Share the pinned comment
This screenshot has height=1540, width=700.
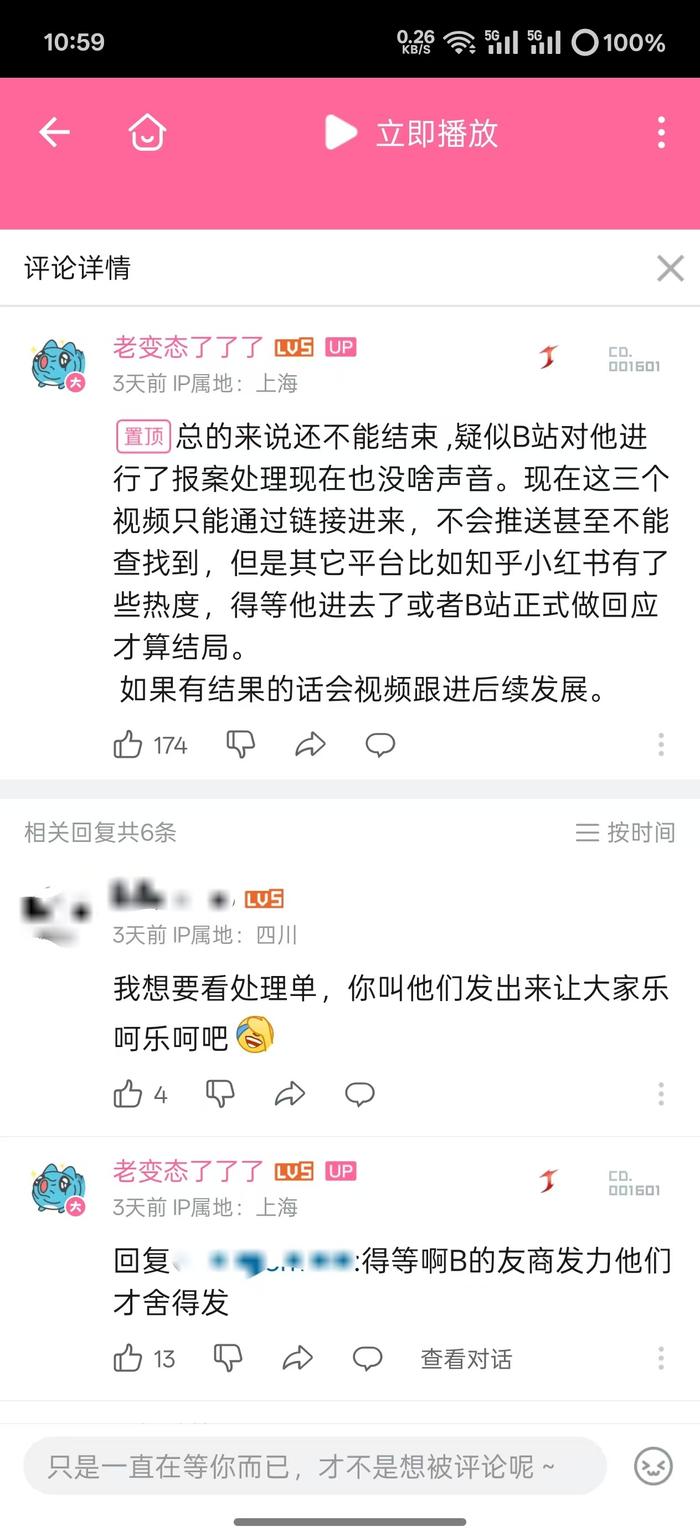pyautogui.click(x=310, y=745)
